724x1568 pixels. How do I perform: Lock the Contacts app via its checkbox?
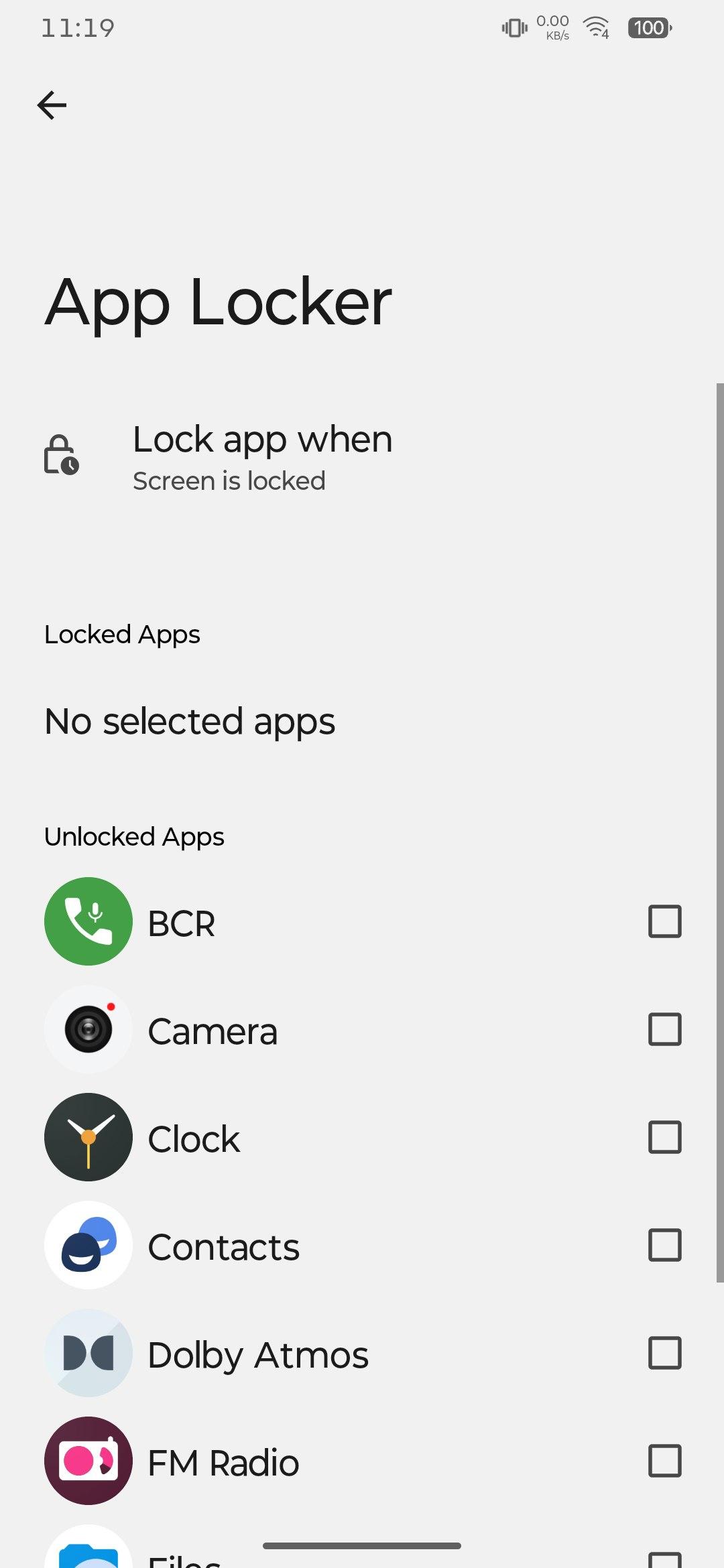pyautogui.click(x=664, y=1245)
